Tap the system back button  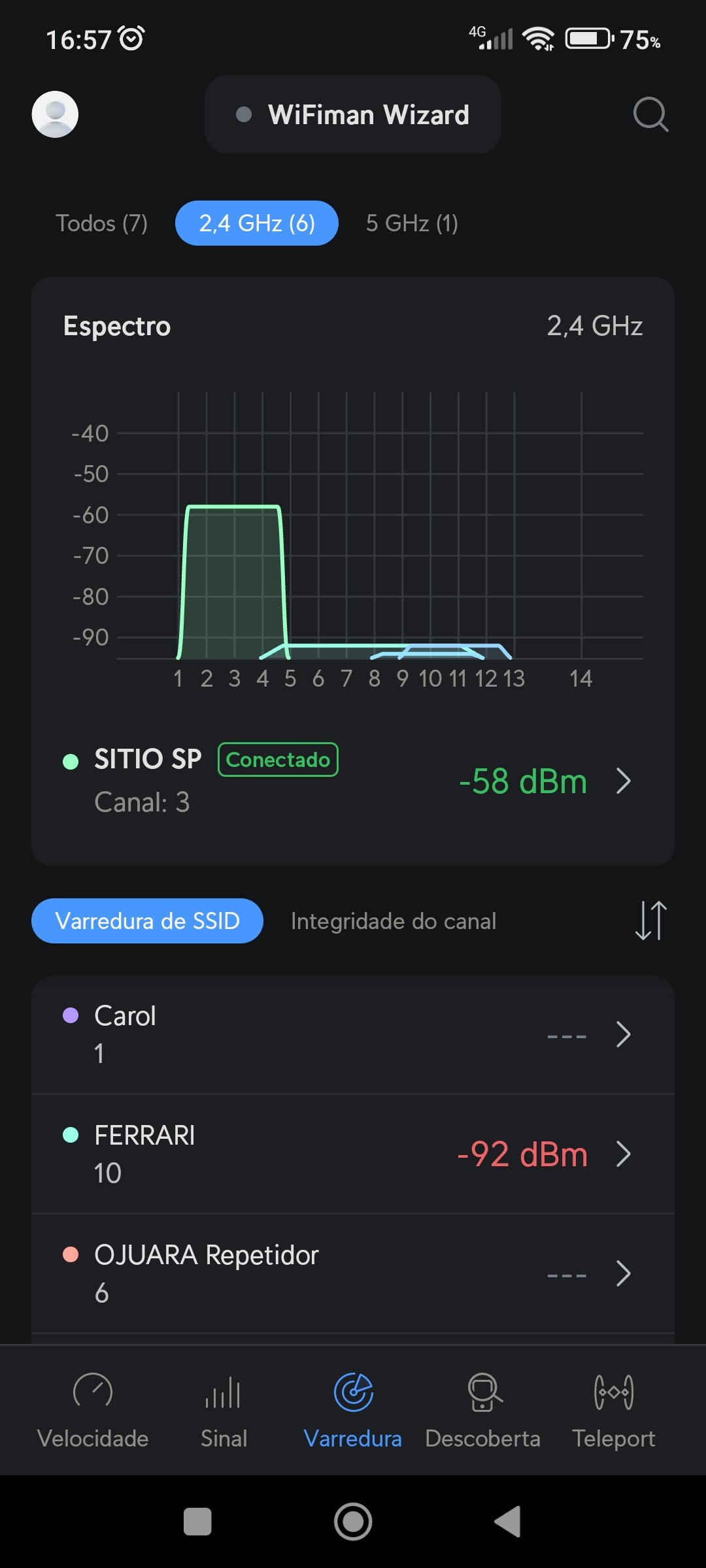click(508, 1522)
